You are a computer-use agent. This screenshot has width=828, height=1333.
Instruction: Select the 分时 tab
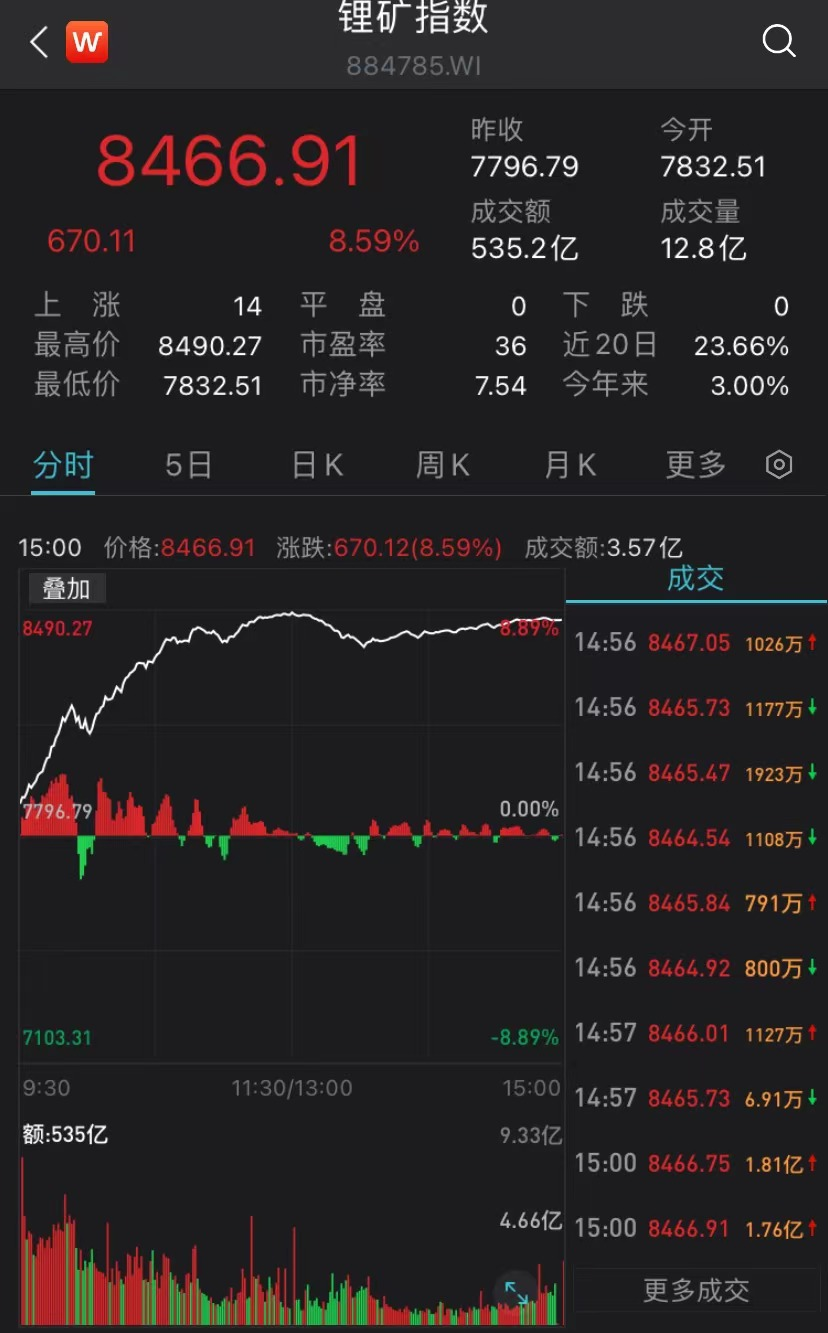coord(63,465)
